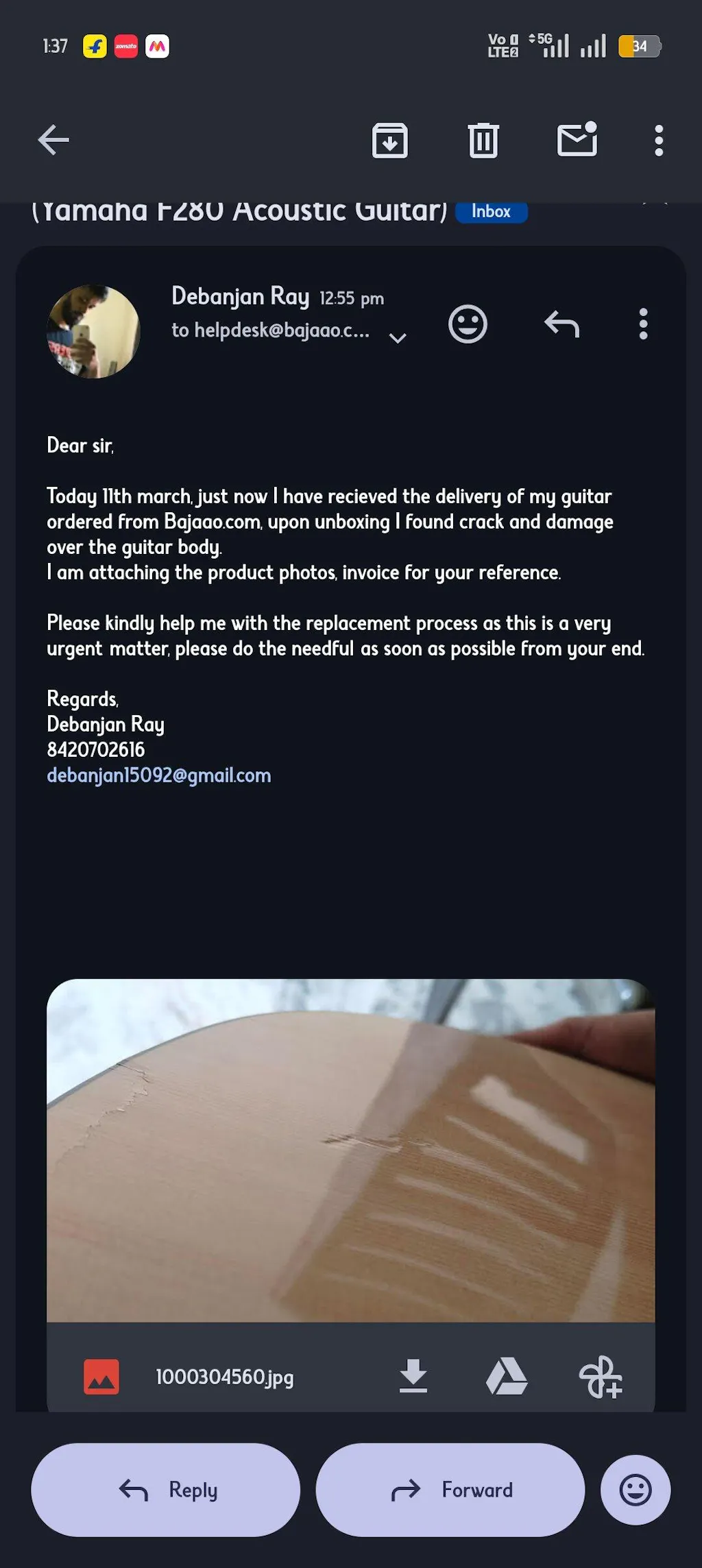The image size is (702, 1568).
Task: Expand recipient details next to helpdesk address
Action: 398,337
